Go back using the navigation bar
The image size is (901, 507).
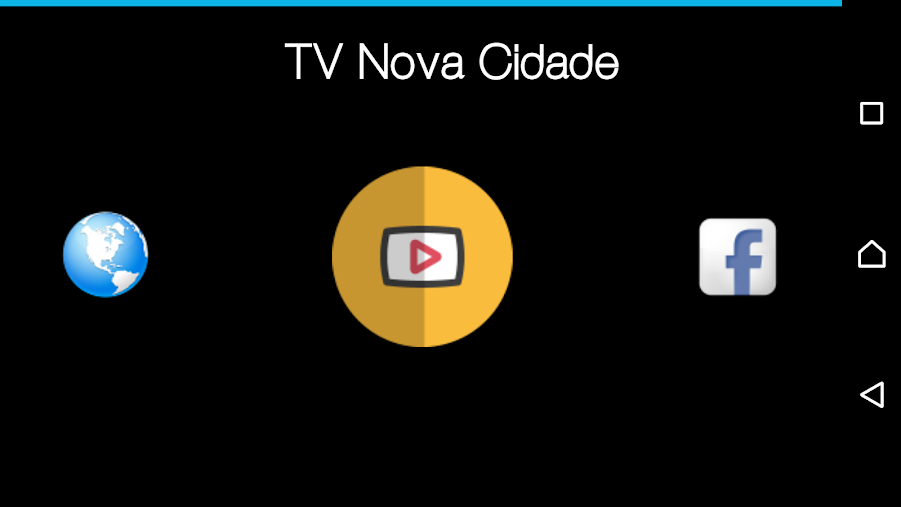point(872,395)
